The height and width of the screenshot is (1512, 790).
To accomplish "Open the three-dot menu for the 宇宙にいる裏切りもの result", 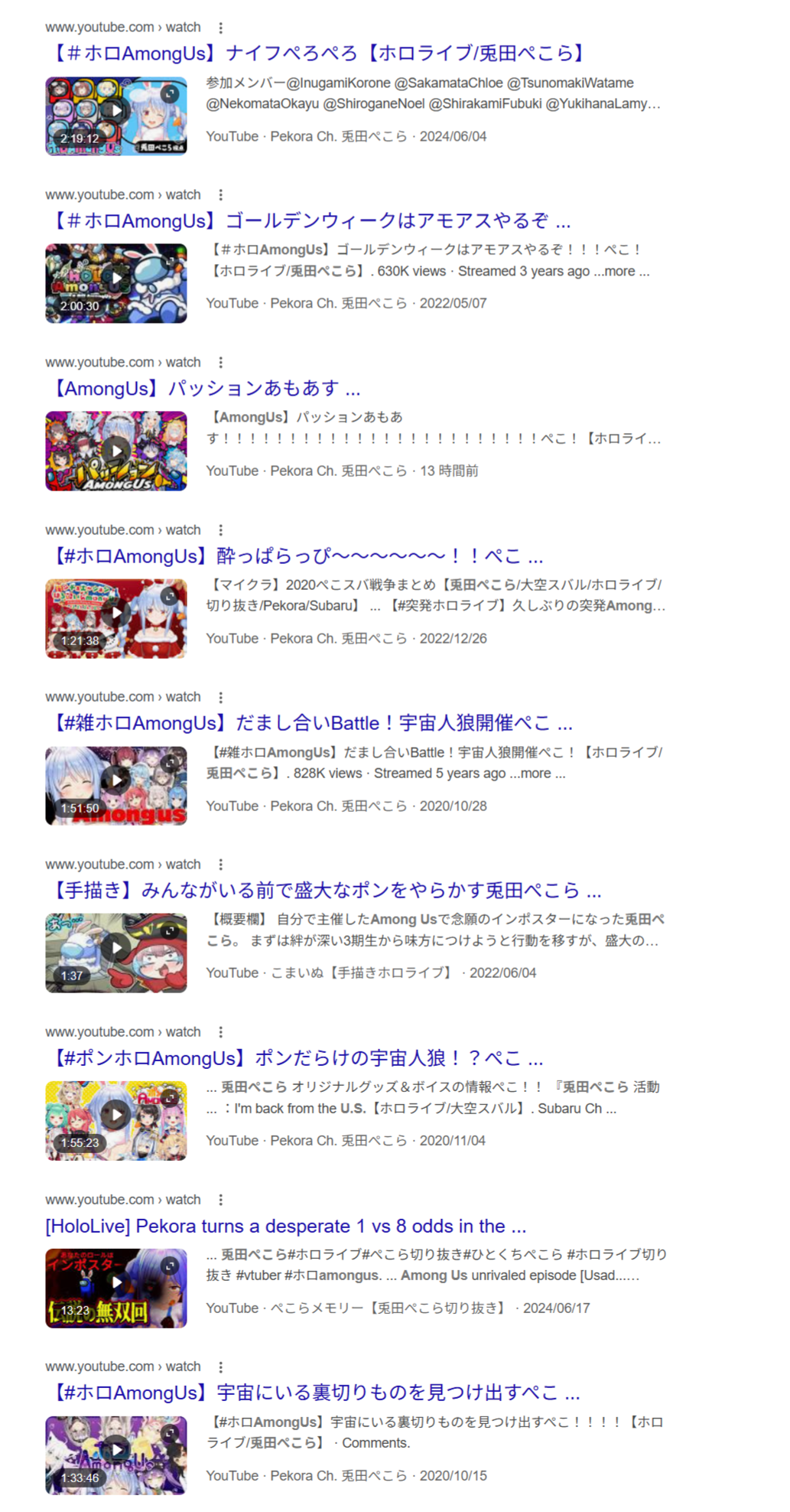I will pos(221,1367).
